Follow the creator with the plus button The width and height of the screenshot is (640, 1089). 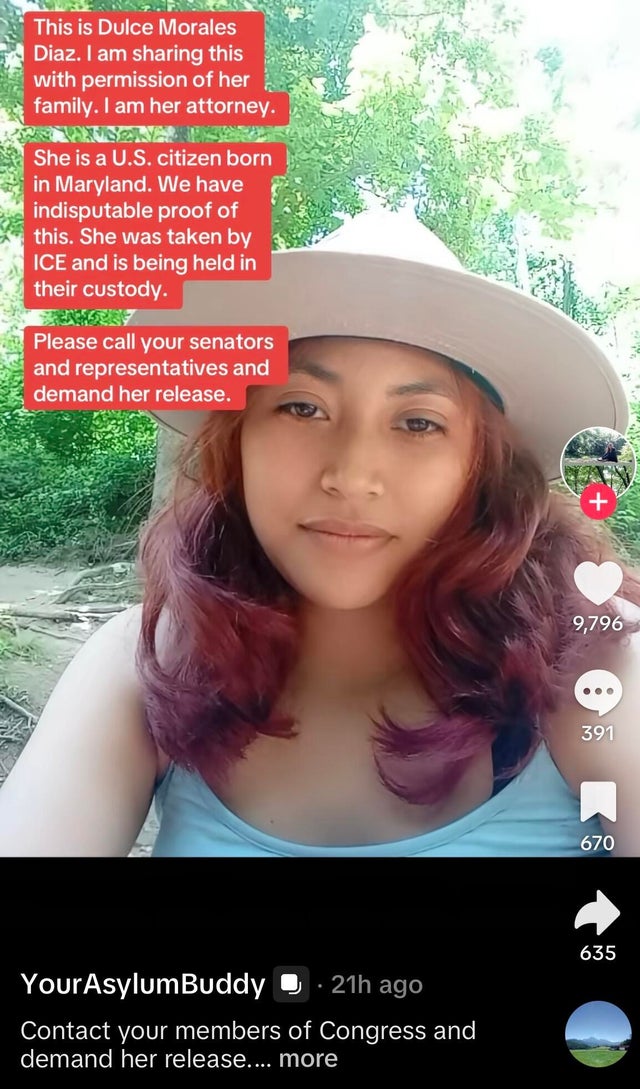point(598,500)
